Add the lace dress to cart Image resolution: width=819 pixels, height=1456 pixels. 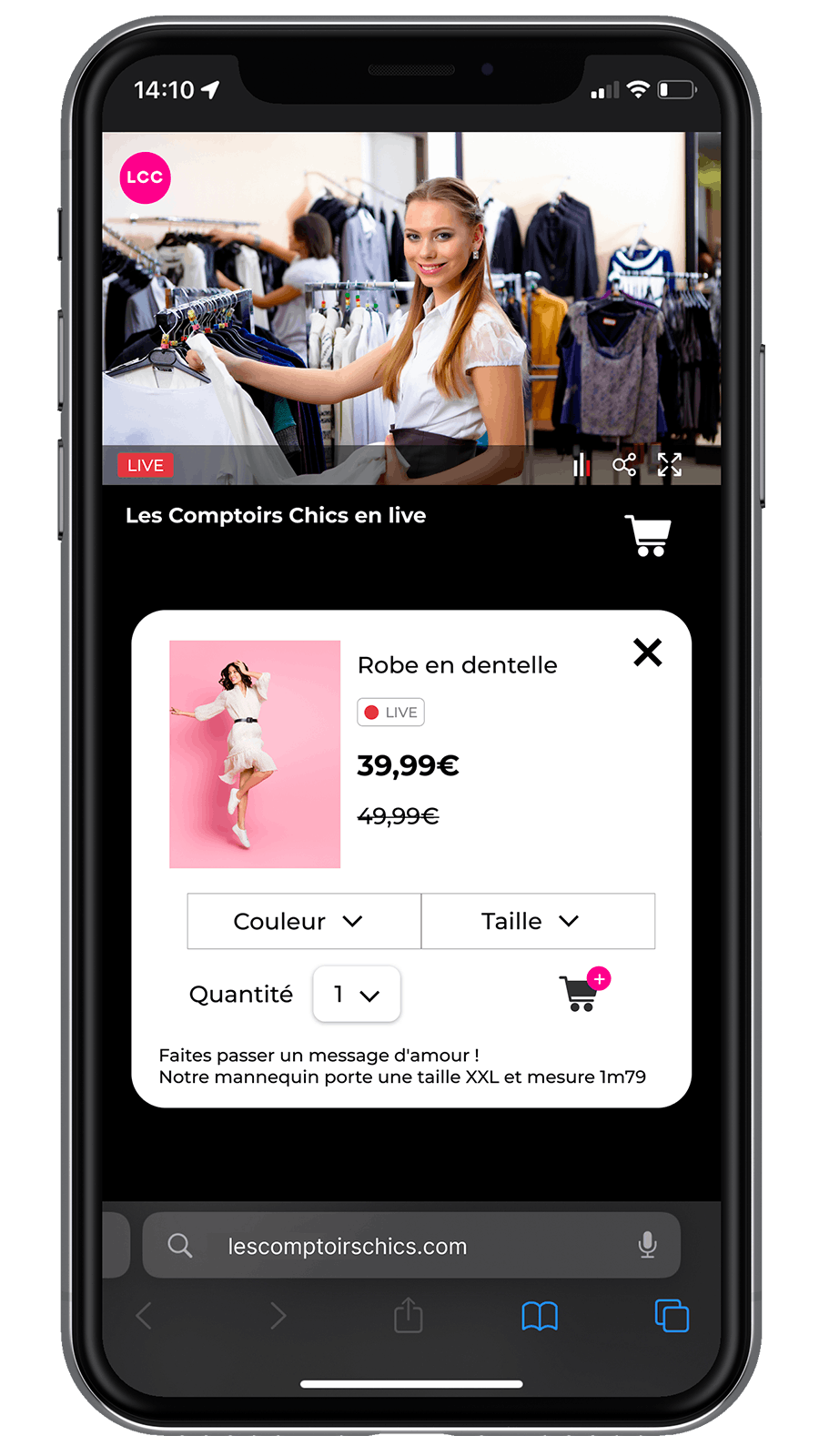point(582,991)
